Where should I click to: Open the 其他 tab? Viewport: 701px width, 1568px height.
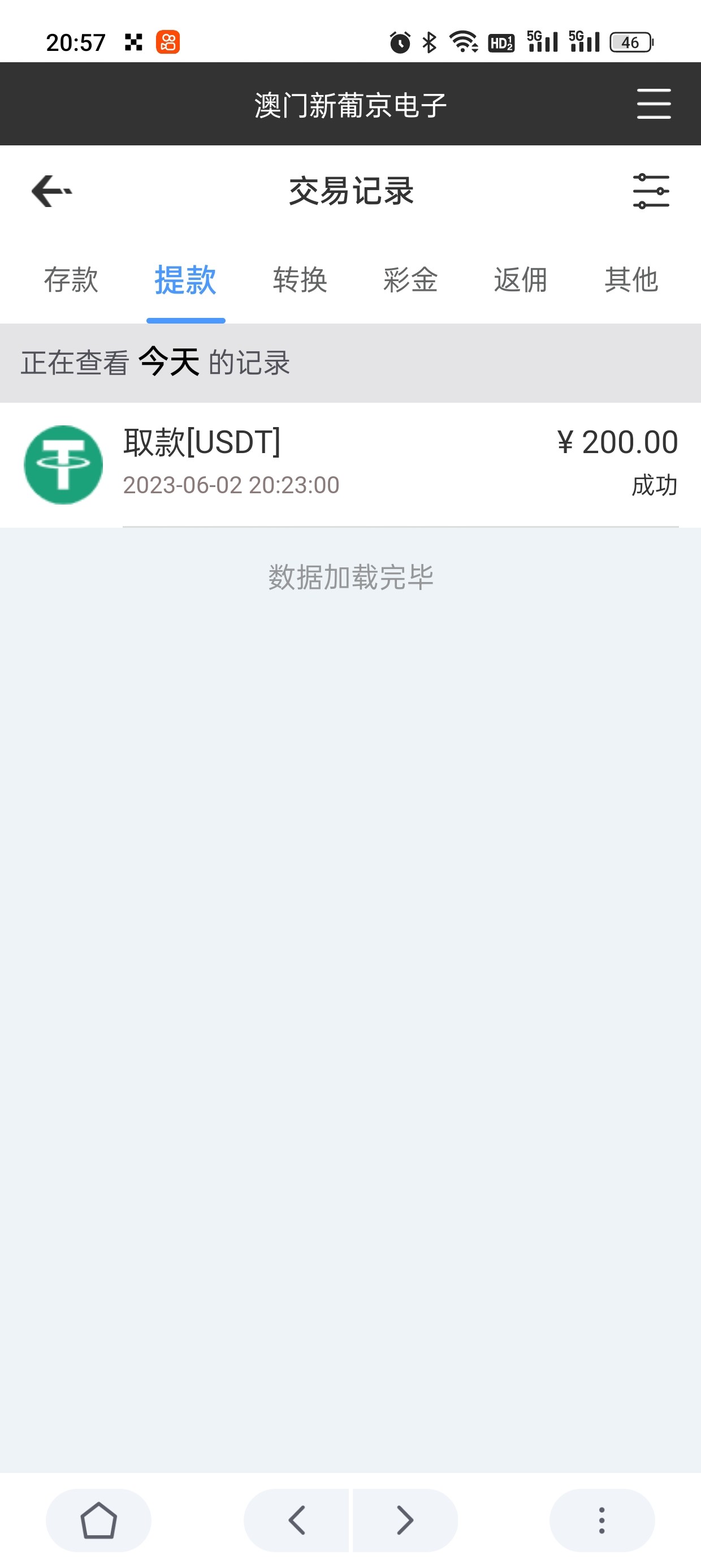631,280
